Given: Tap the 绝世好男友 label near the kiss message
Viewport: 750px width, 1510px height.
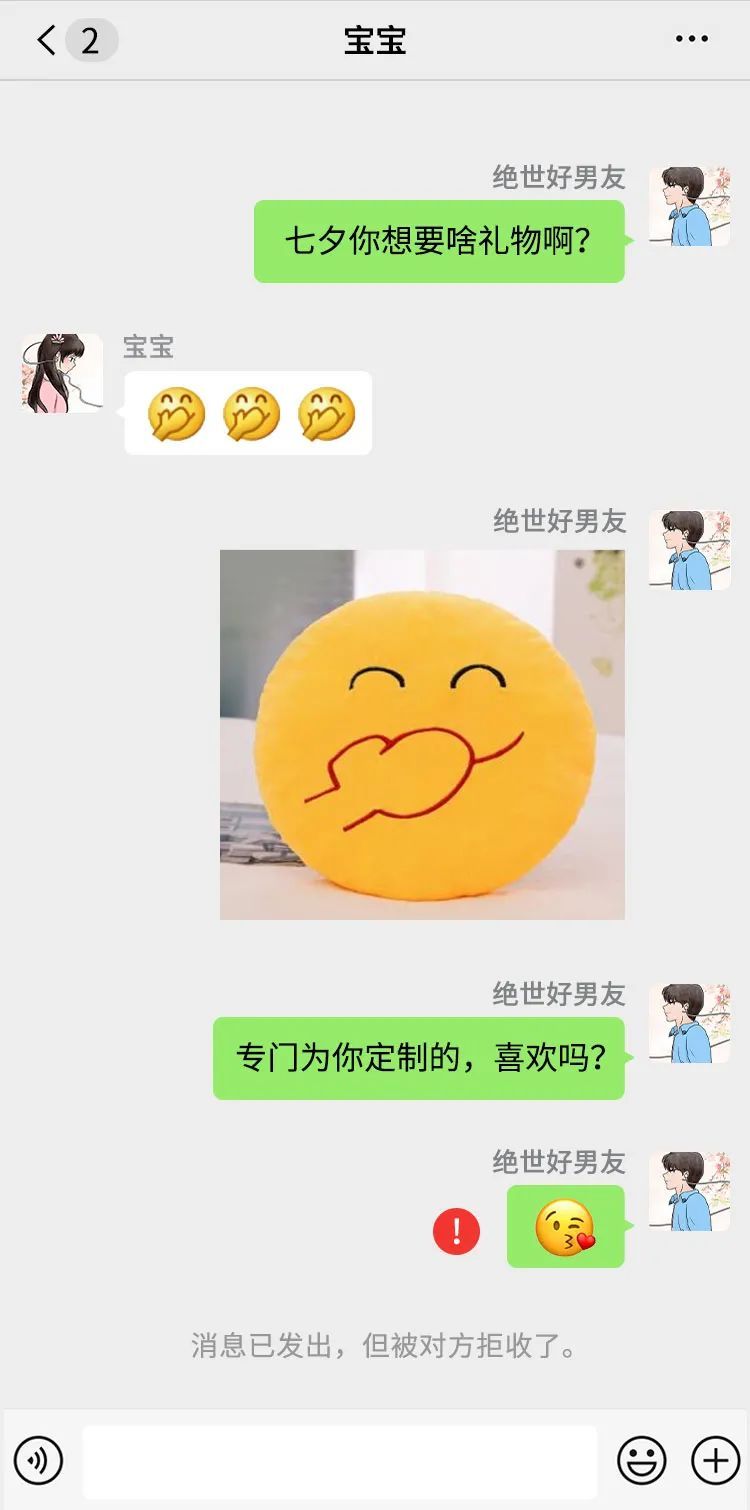Looking at the screenshot, I should [557, 1163].
